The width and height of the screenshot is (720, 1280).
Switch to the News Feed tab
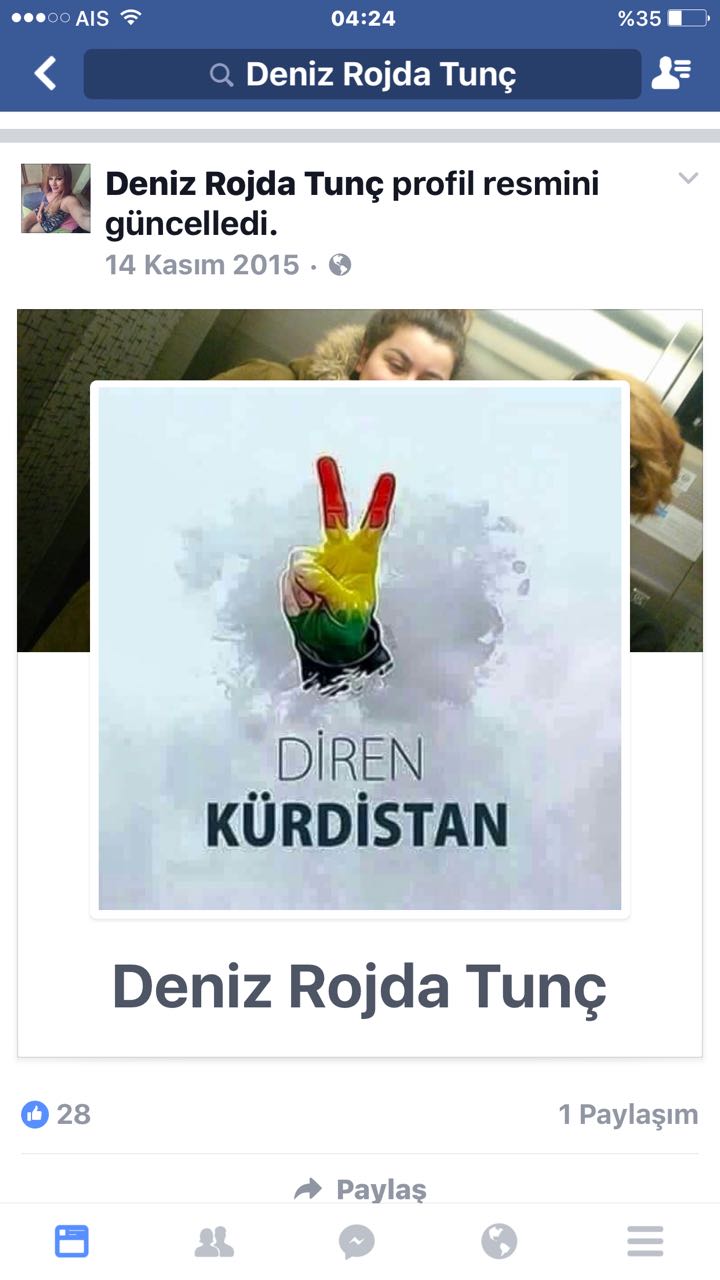point(71,1241)
